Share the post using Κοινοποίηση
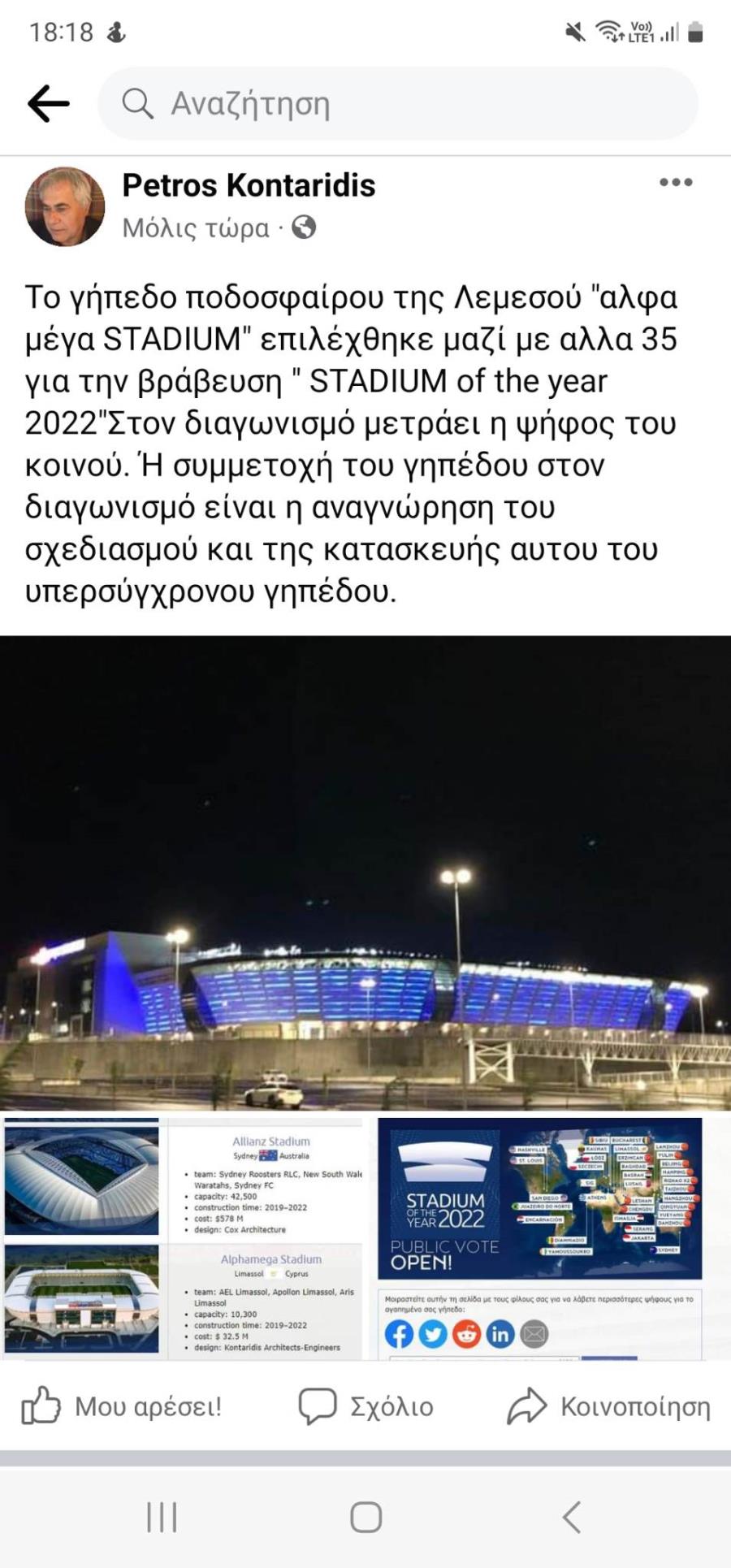Screen dimensions: 731x1568 (609, 1406)
